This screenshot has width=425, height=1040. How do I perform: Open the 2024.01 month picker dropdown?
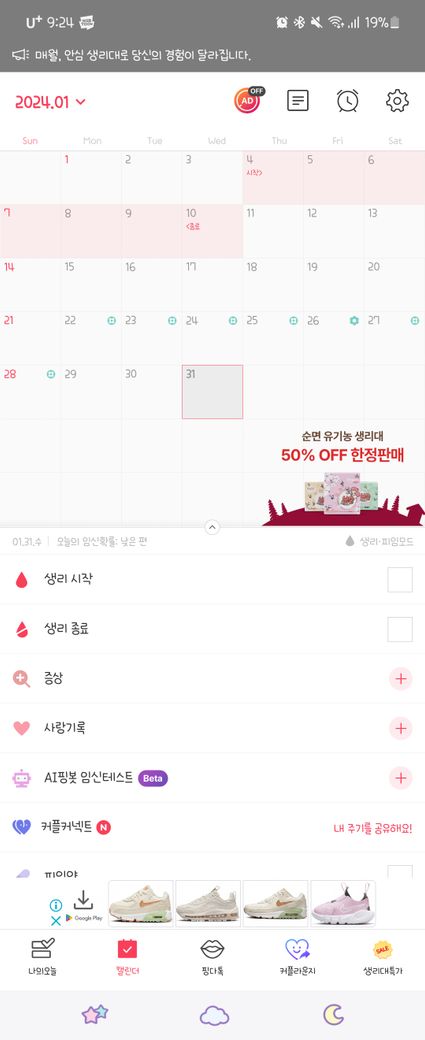click(50, 101)
